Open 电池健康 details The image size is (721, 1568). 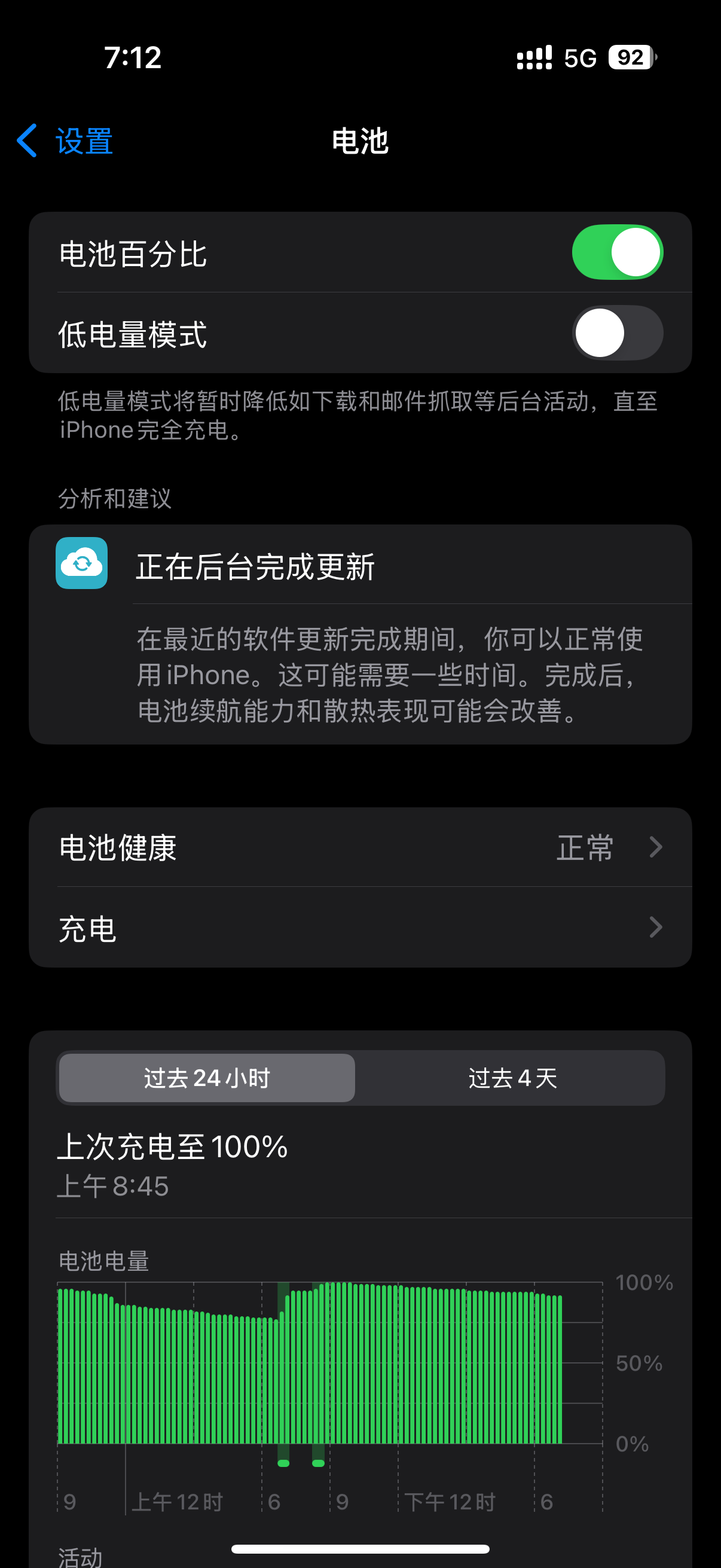[360, 847]
